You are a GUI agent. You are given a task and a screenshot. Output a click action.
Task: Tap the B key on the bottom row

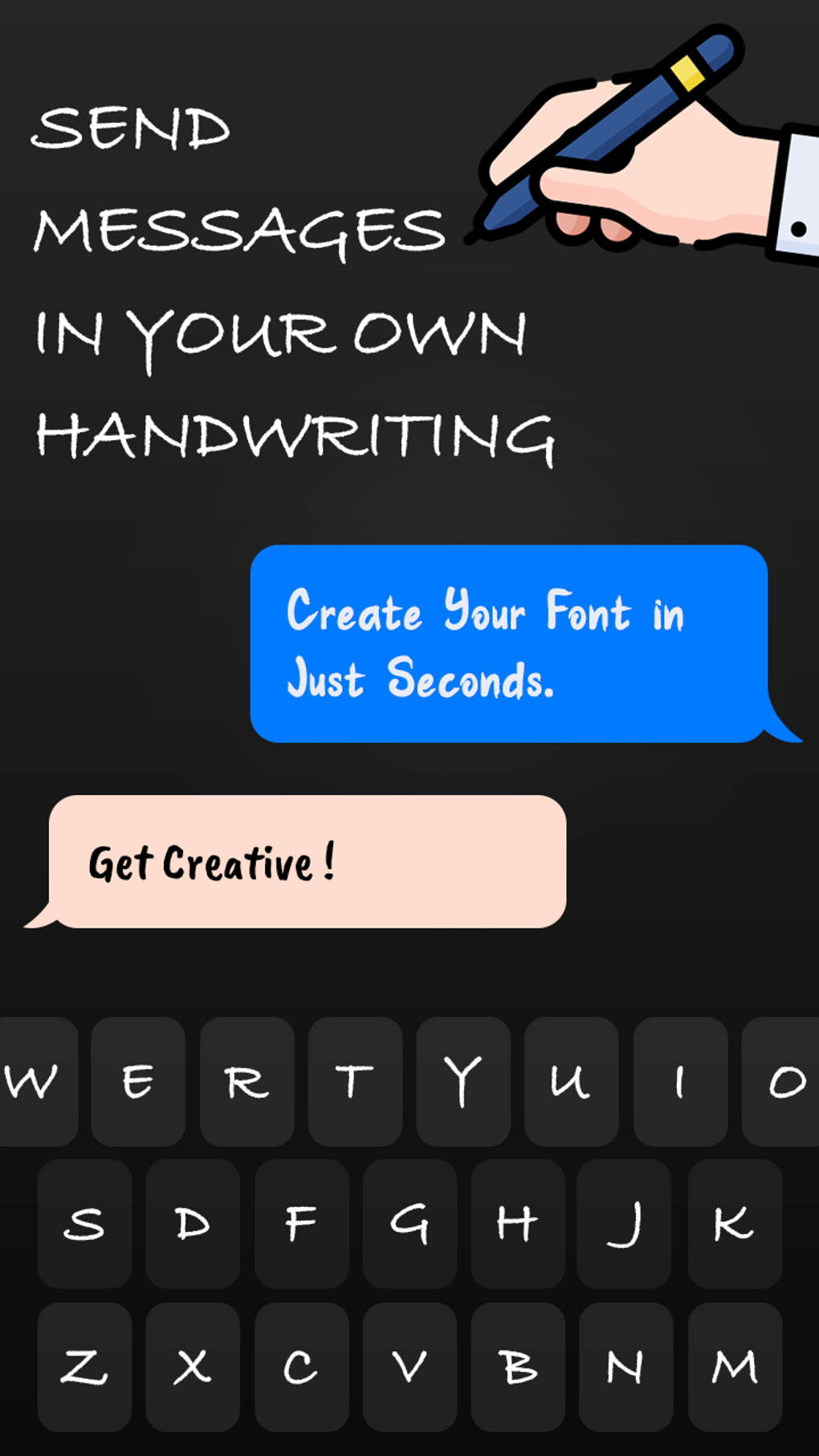(518, 1365)
